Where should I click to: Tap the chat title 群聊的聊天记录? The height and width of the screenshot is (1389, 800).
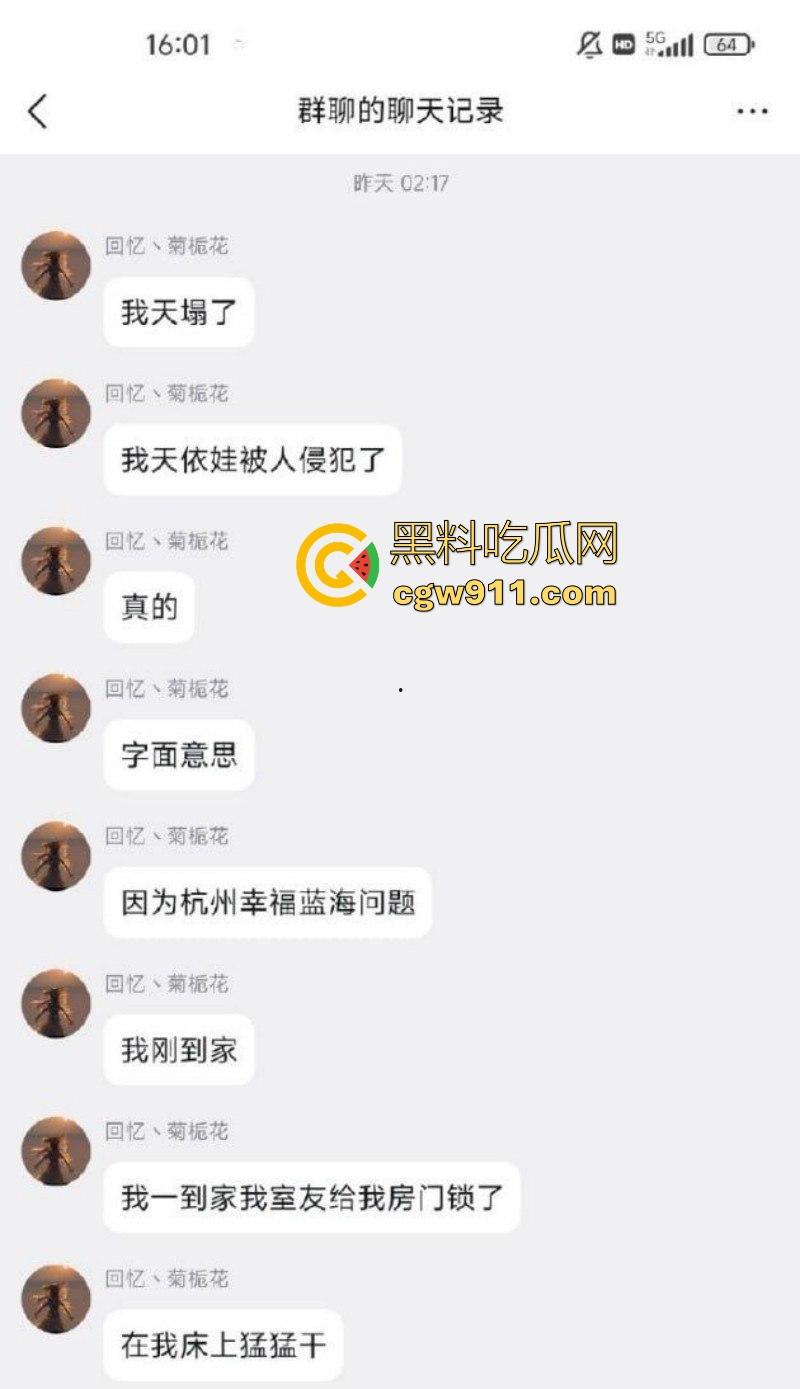point(399,110)
